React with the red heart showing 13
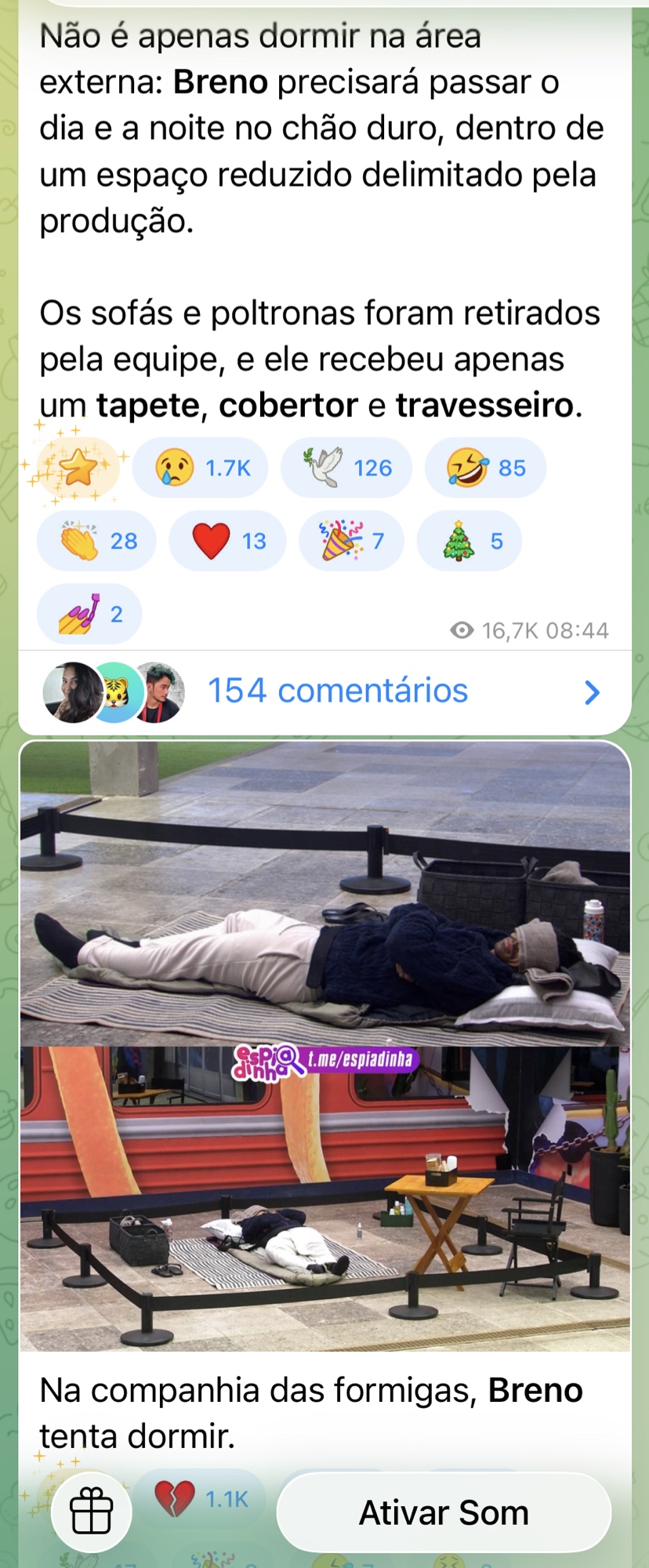This screenshot has height=1568, width=649. [x=227, y=541]
